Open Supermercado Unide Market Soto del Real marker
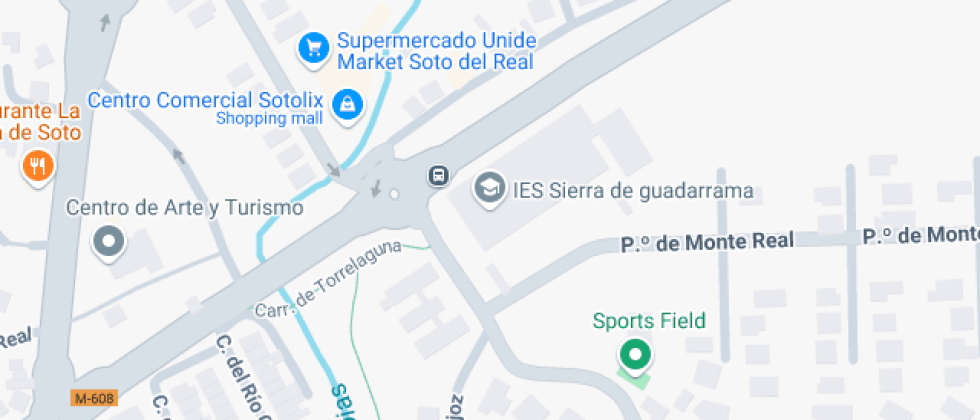 point(314,47)
